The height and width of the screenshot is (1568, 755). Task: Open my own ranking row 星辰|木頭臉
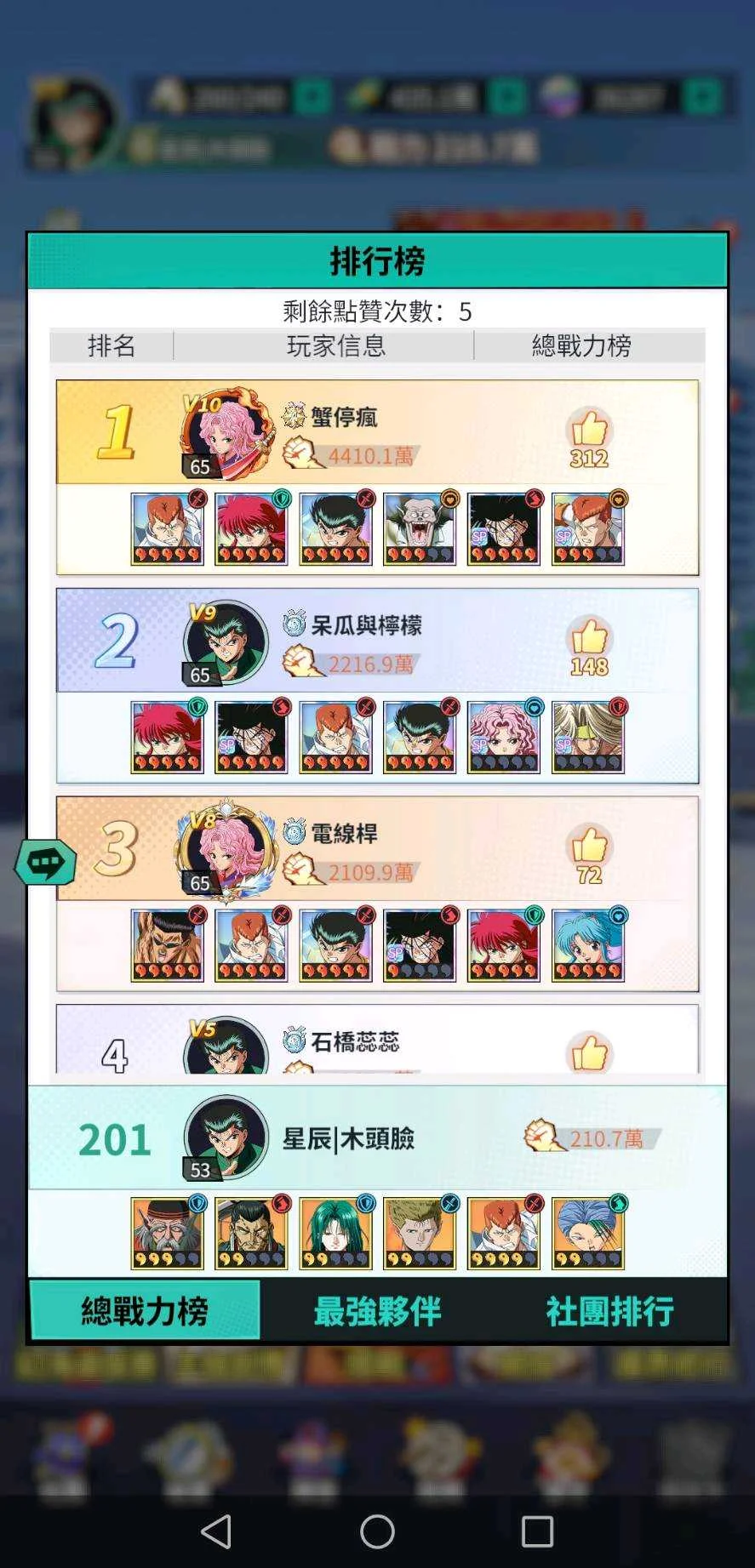click(378, 1138)
